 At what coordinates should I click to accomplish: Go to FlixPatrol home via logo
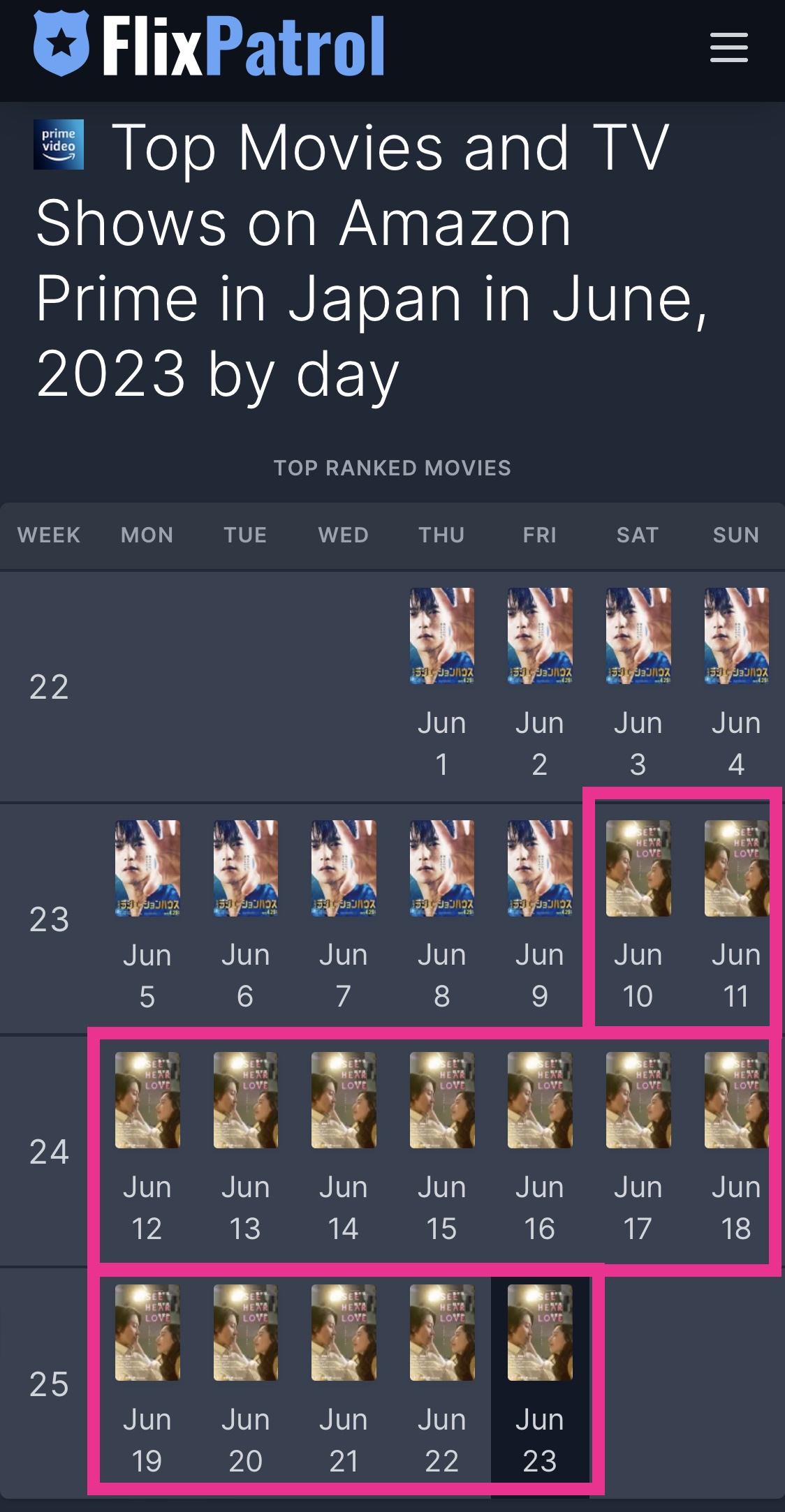coord(209,45)
